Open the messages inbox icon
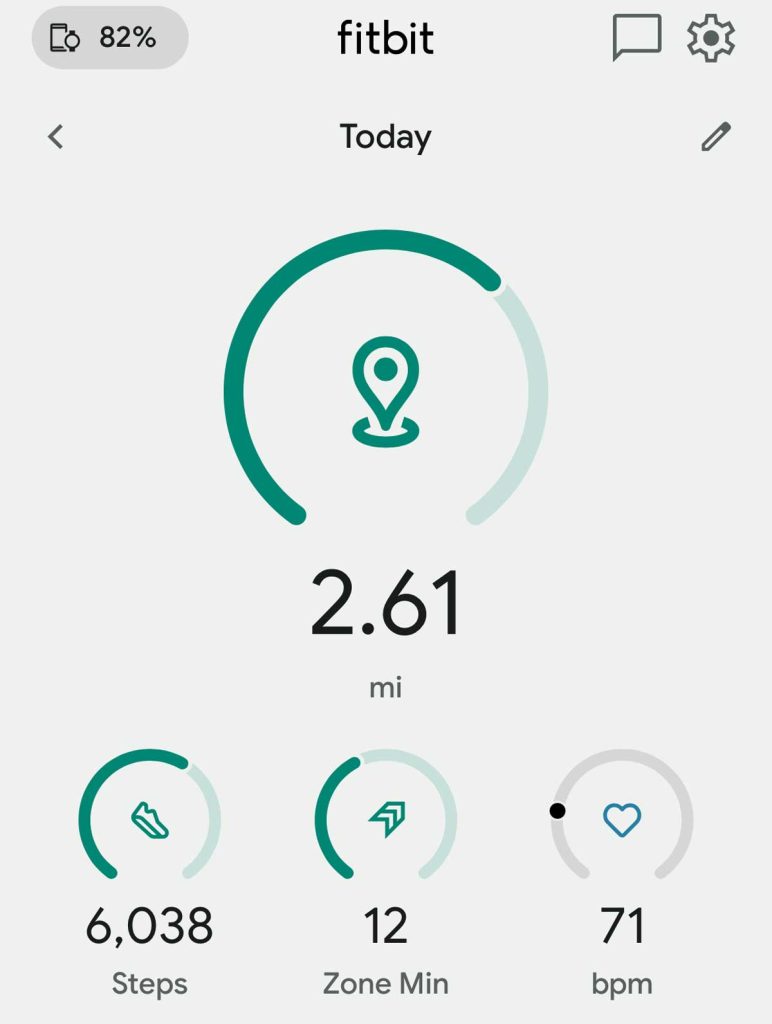The height and width of the screenshot is (1024, 772). click(637, 38)
